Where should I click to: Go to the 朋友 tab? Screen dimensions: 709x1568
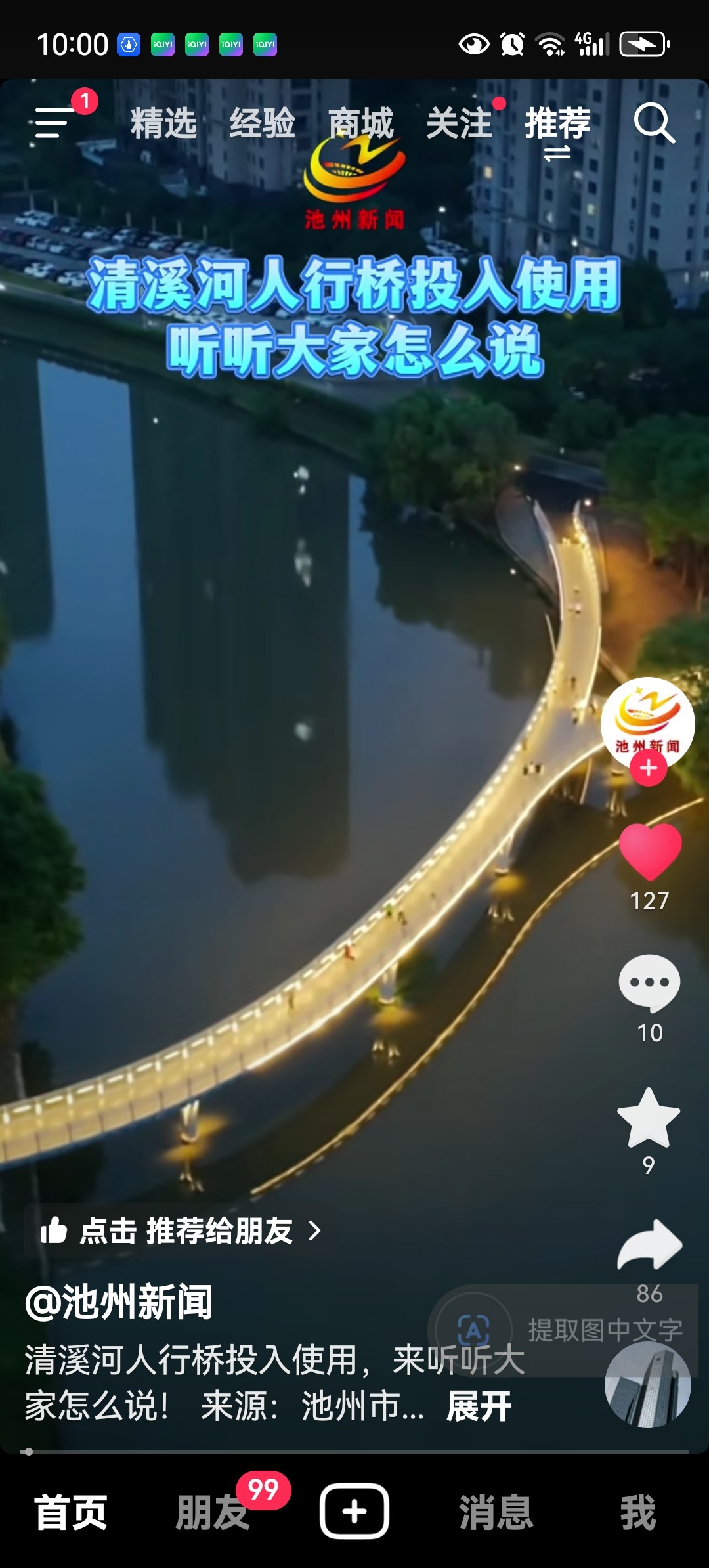tap(212, 1512)
